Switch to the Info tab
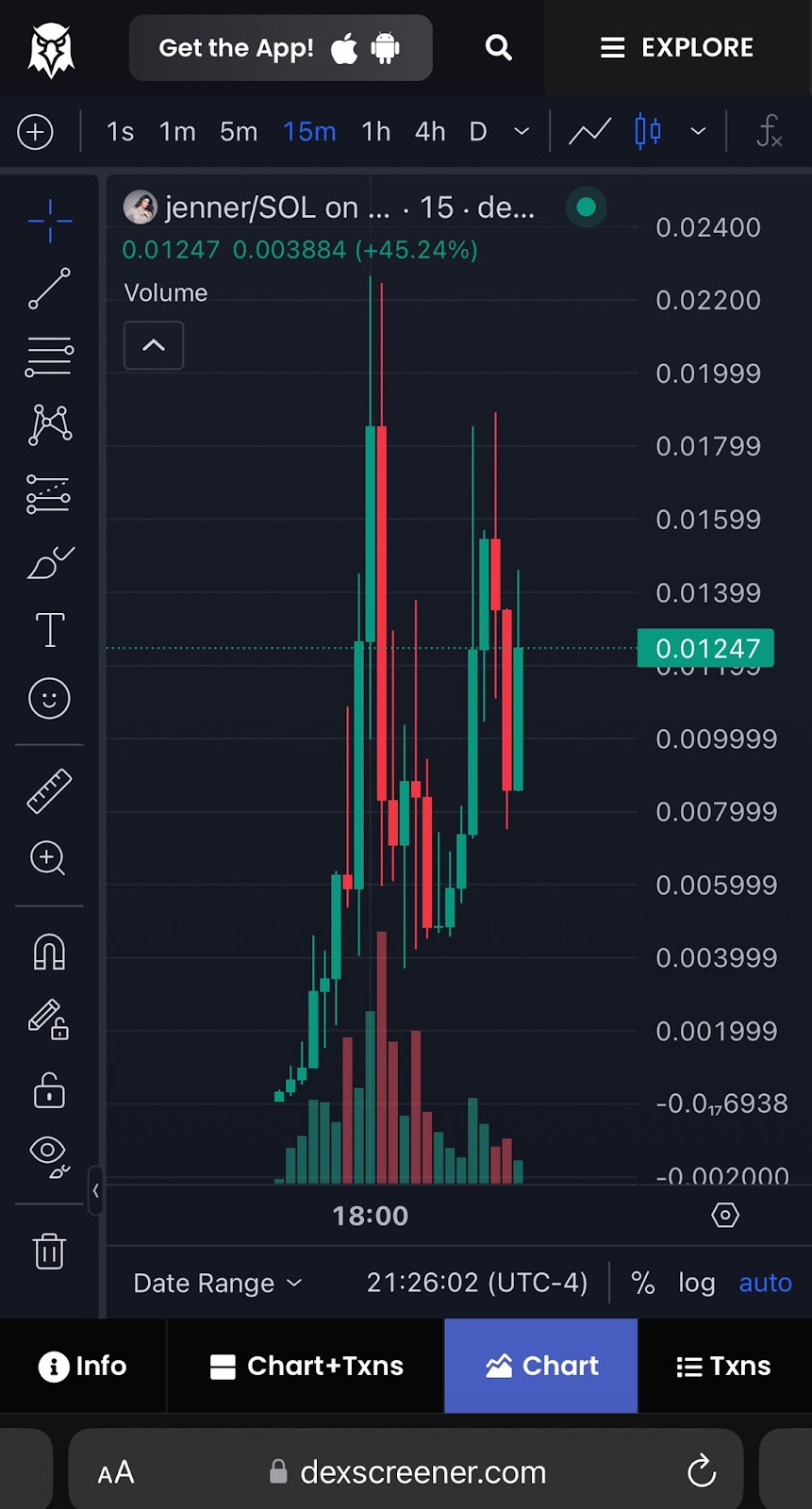This screenshot has height=1509, width=812. [83, 1366]
